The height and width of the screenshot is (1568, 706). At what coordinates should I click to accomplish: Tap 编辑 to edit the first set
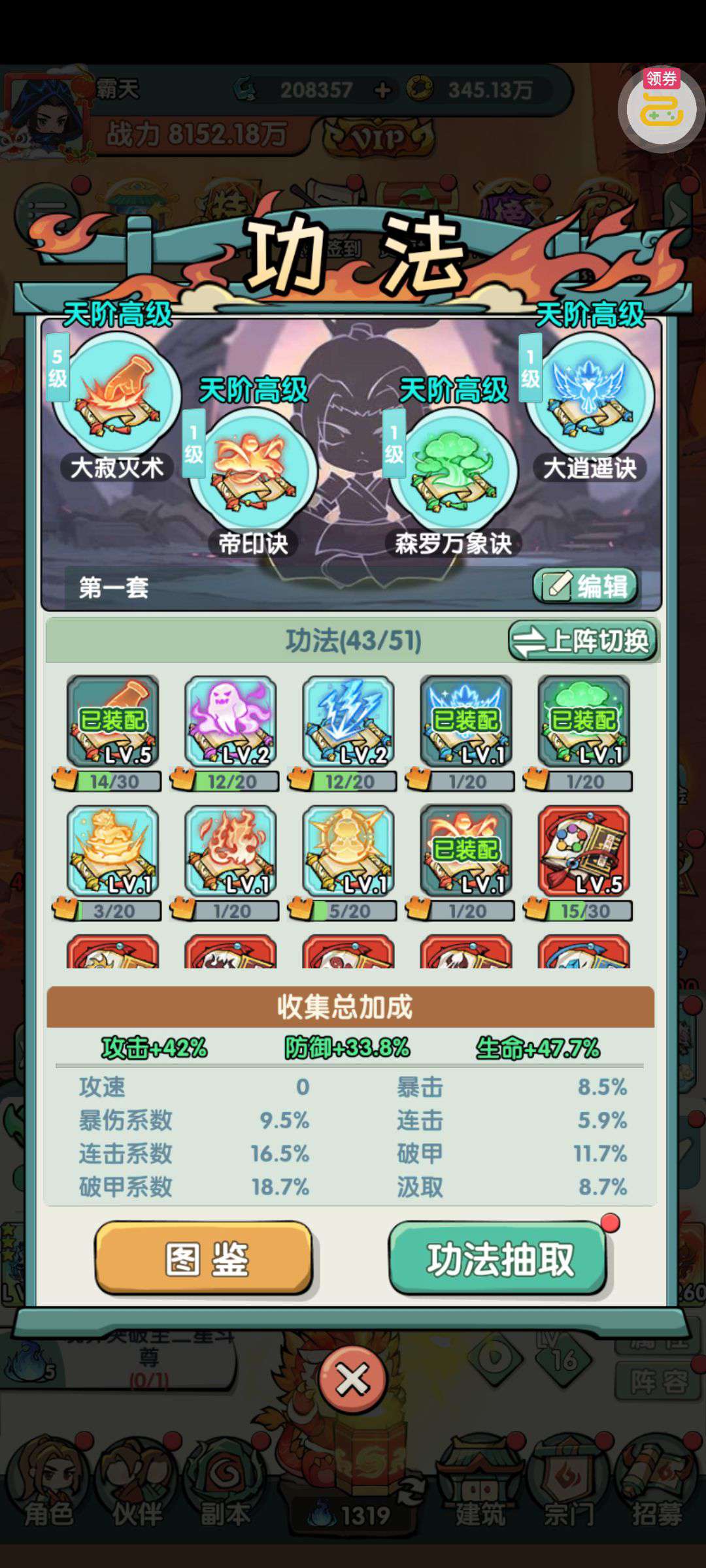pos(586,585)
